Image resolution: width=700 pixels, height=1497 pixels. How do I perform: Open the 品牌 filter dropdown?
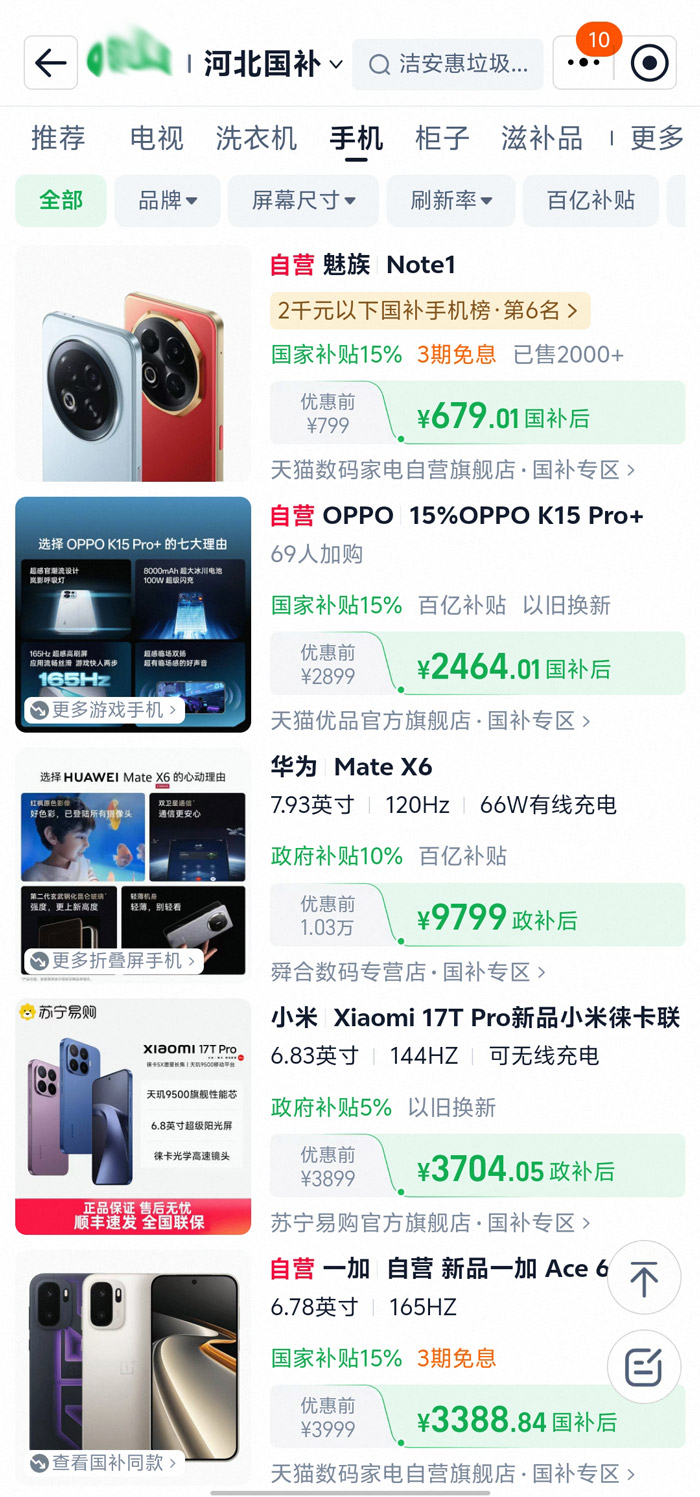[x=167, y=200]
